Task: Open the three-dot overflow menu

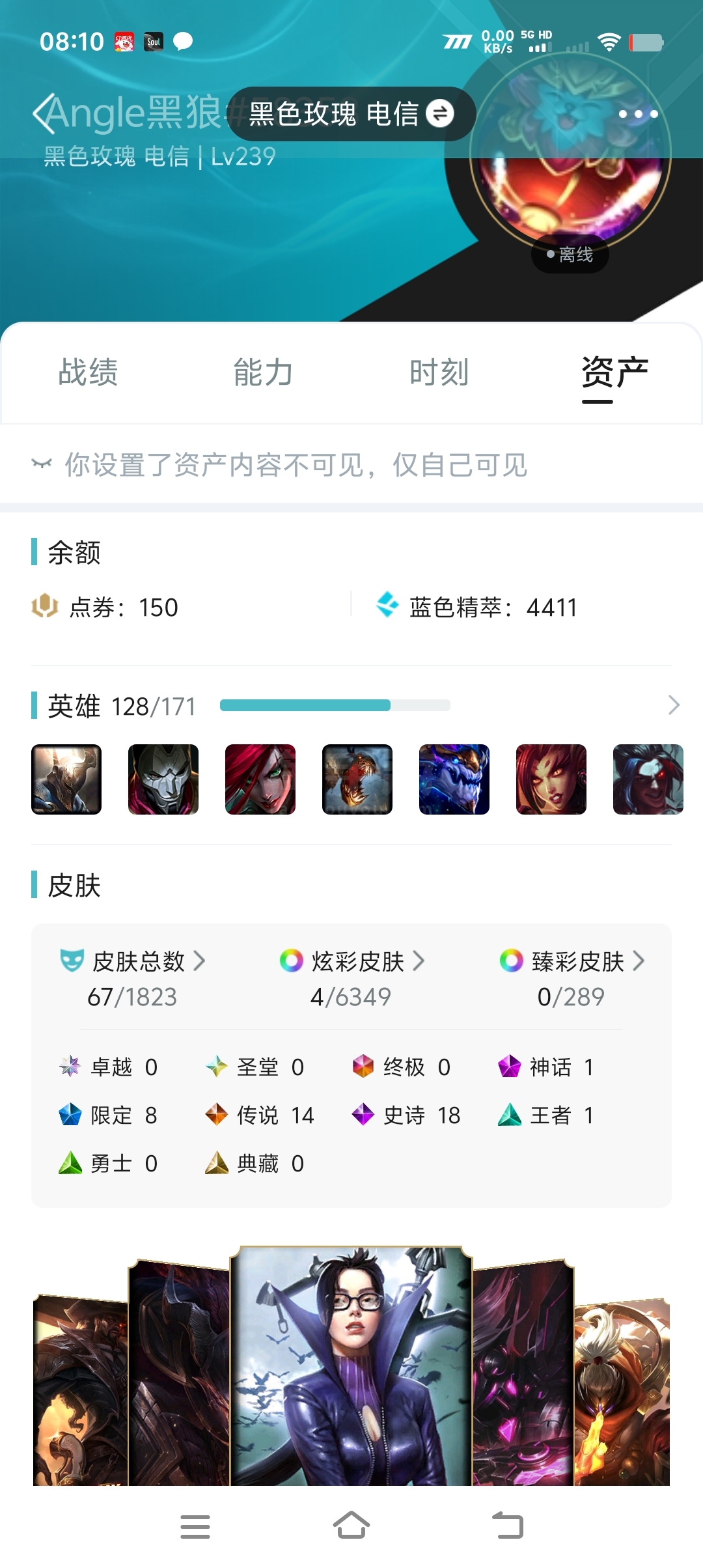Action: (638, 114)
